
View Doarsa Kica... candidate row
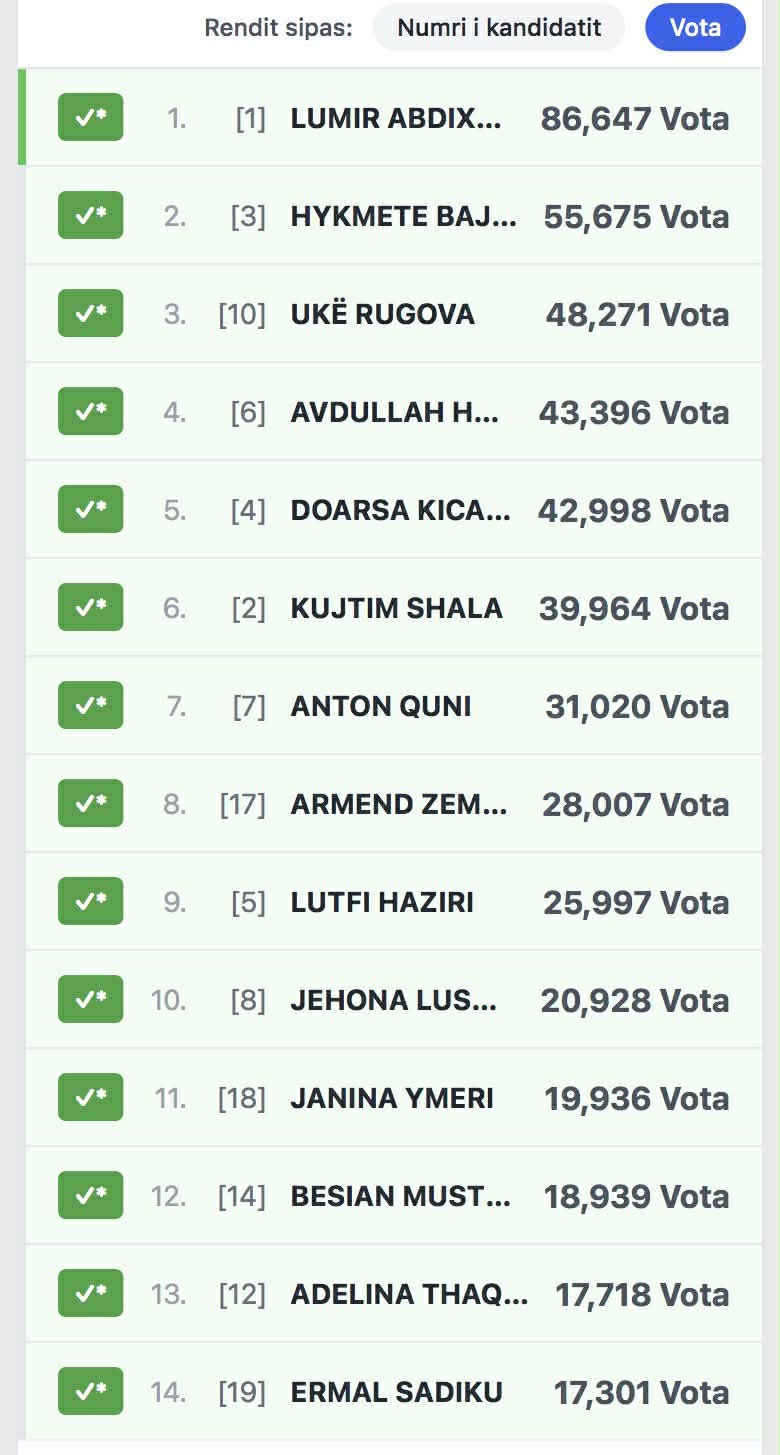[x=400, y=511]
